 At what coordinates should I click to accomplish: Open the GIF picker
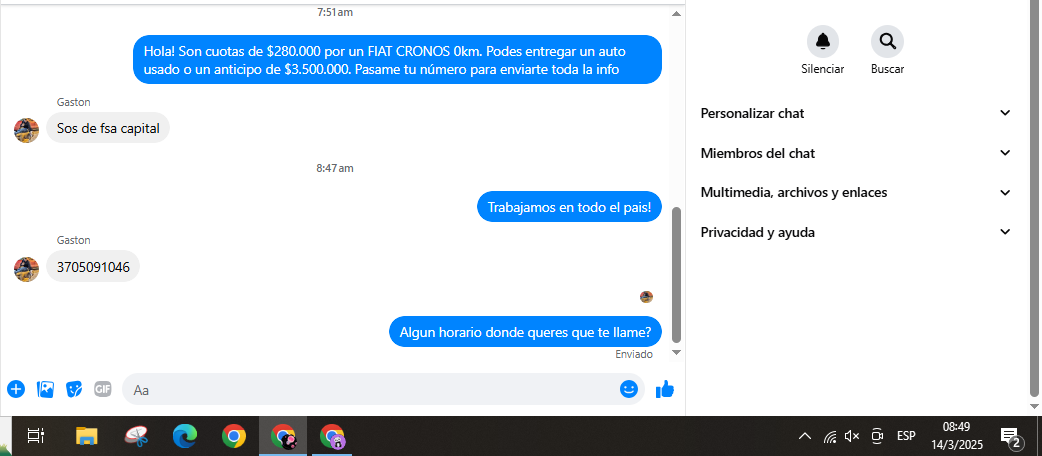pos(102,389)
